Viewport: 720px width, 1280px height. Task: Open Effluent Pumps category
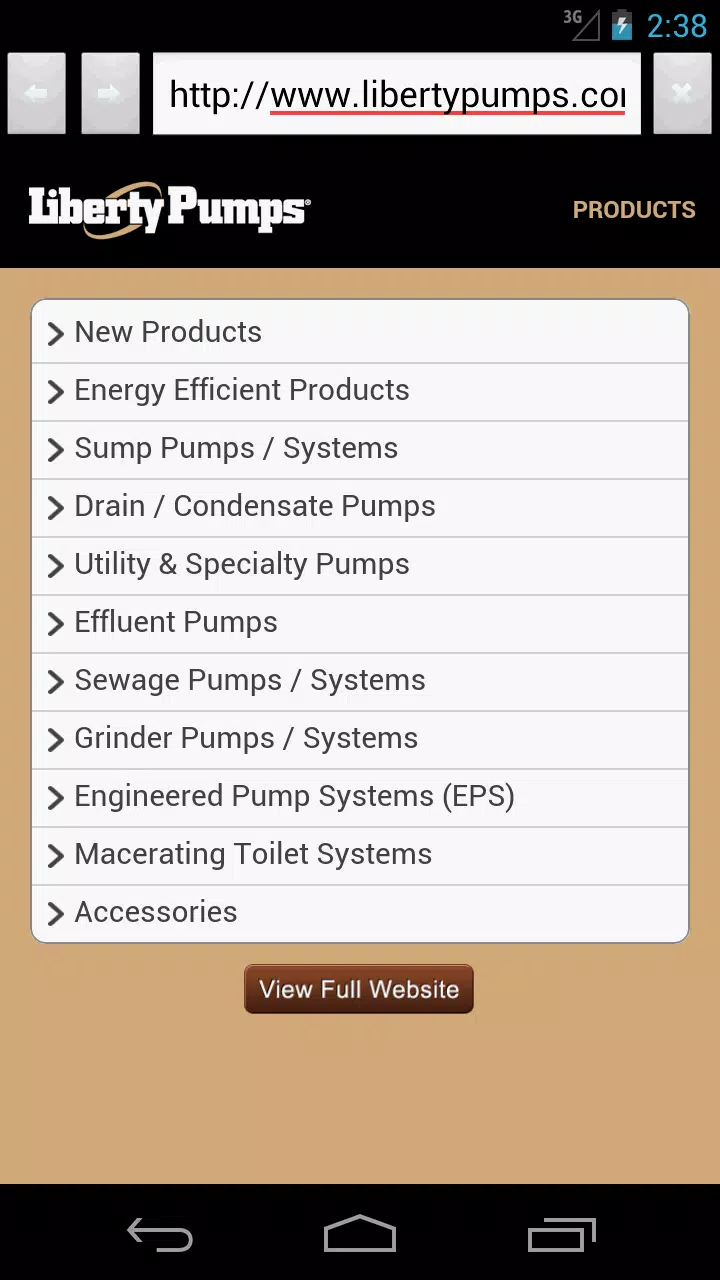360,623
